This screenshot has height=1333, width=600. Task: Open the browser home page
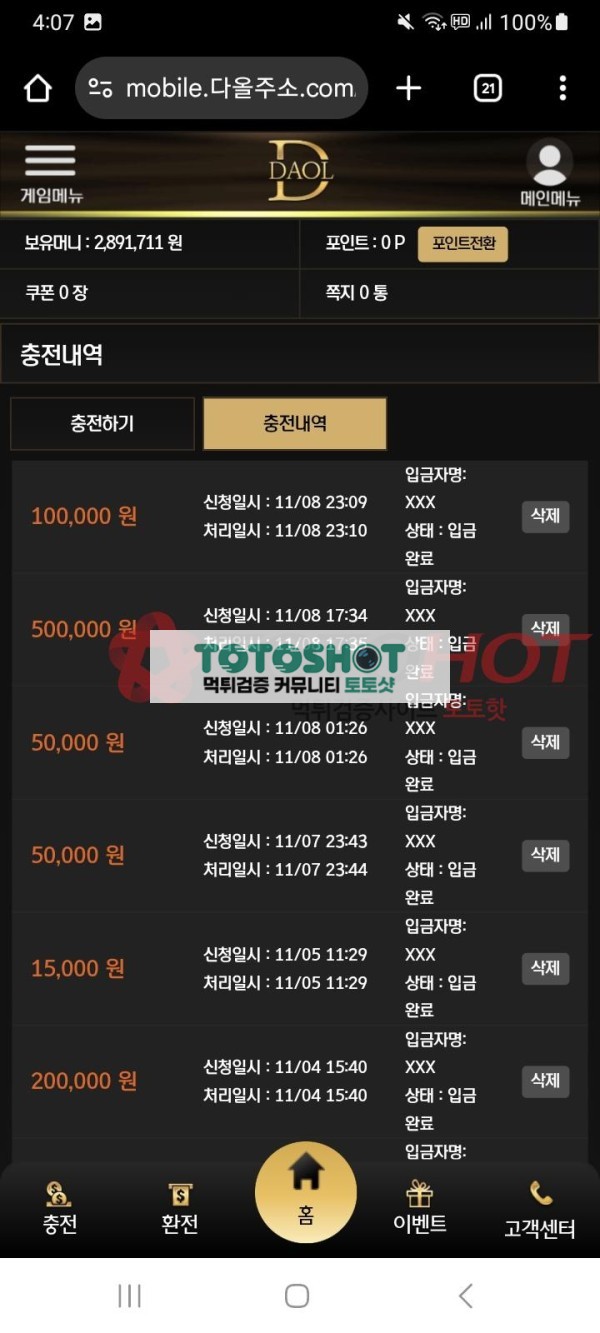pos(38,89)
